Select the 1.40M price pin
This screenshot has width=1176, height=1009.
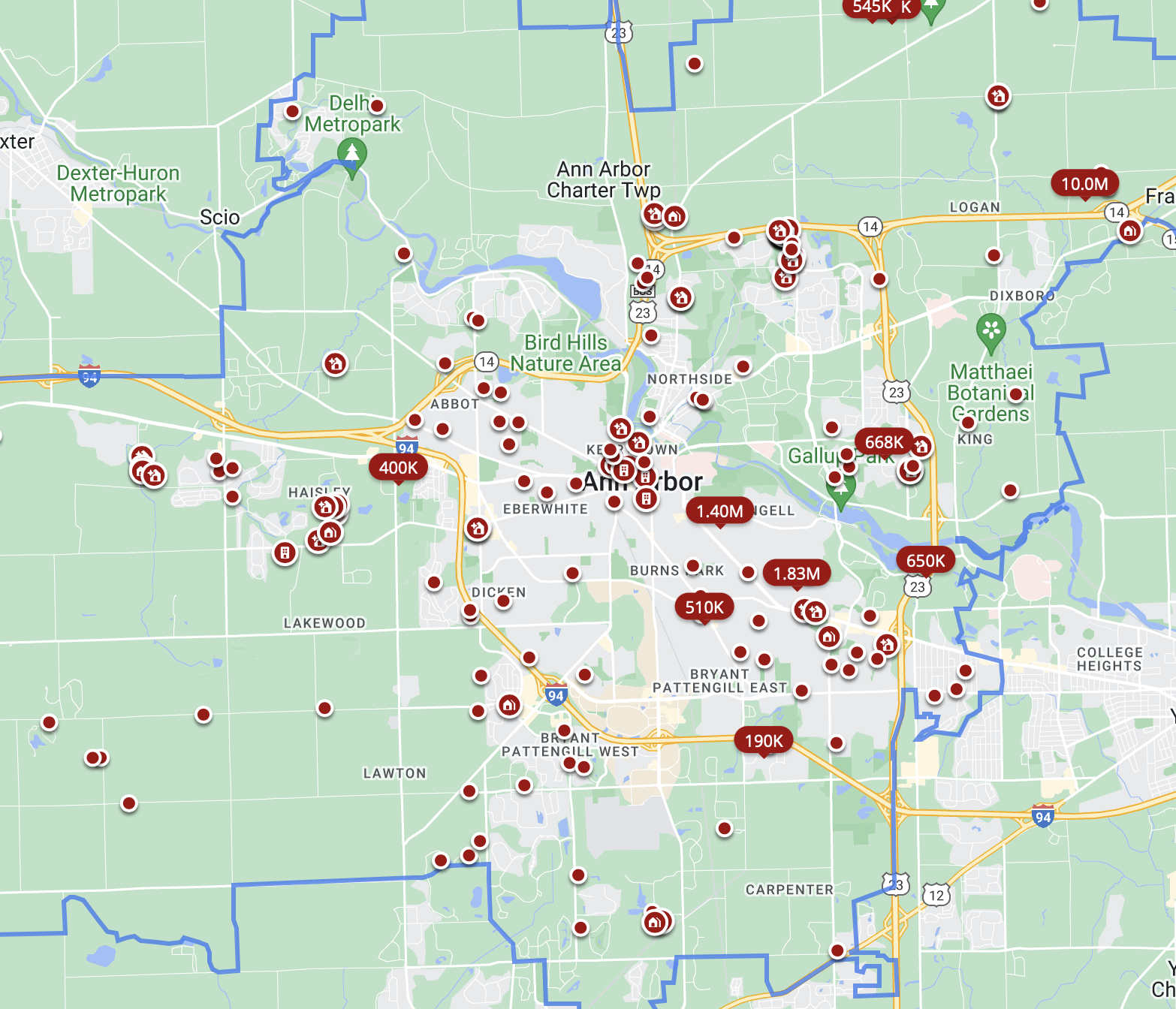point(719,511)
